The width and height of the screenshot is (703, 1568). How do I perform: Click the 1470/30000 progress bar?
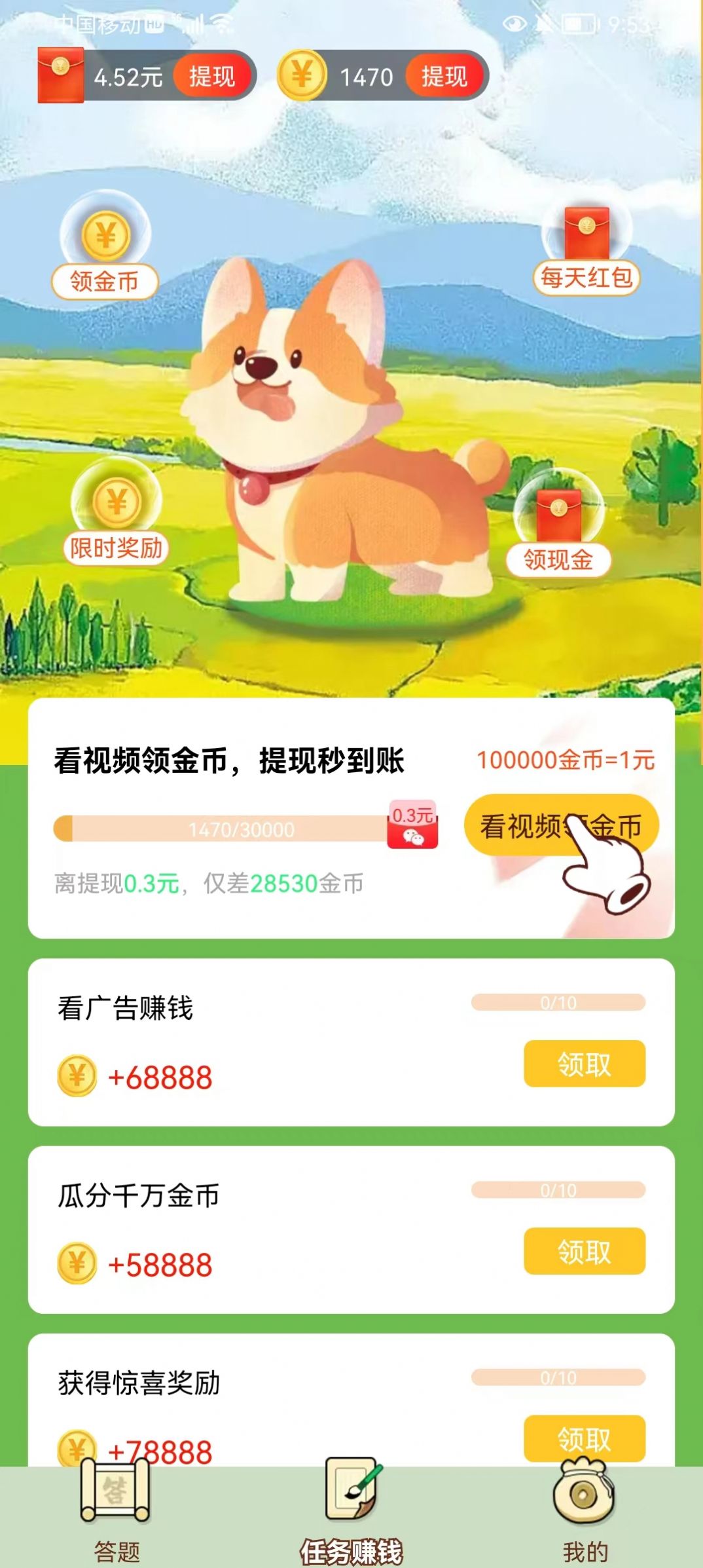pyautogui.click(x=223, y=829)
